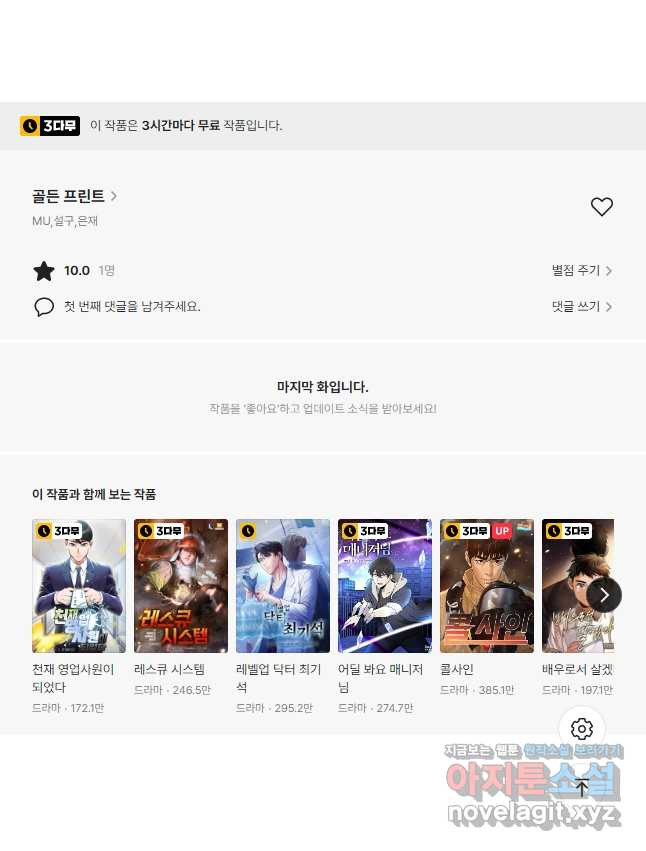The width and height of the screenshot is (646, 851).
Task: Show next recommended works with arrow
Action: click(x=604, y=595)
